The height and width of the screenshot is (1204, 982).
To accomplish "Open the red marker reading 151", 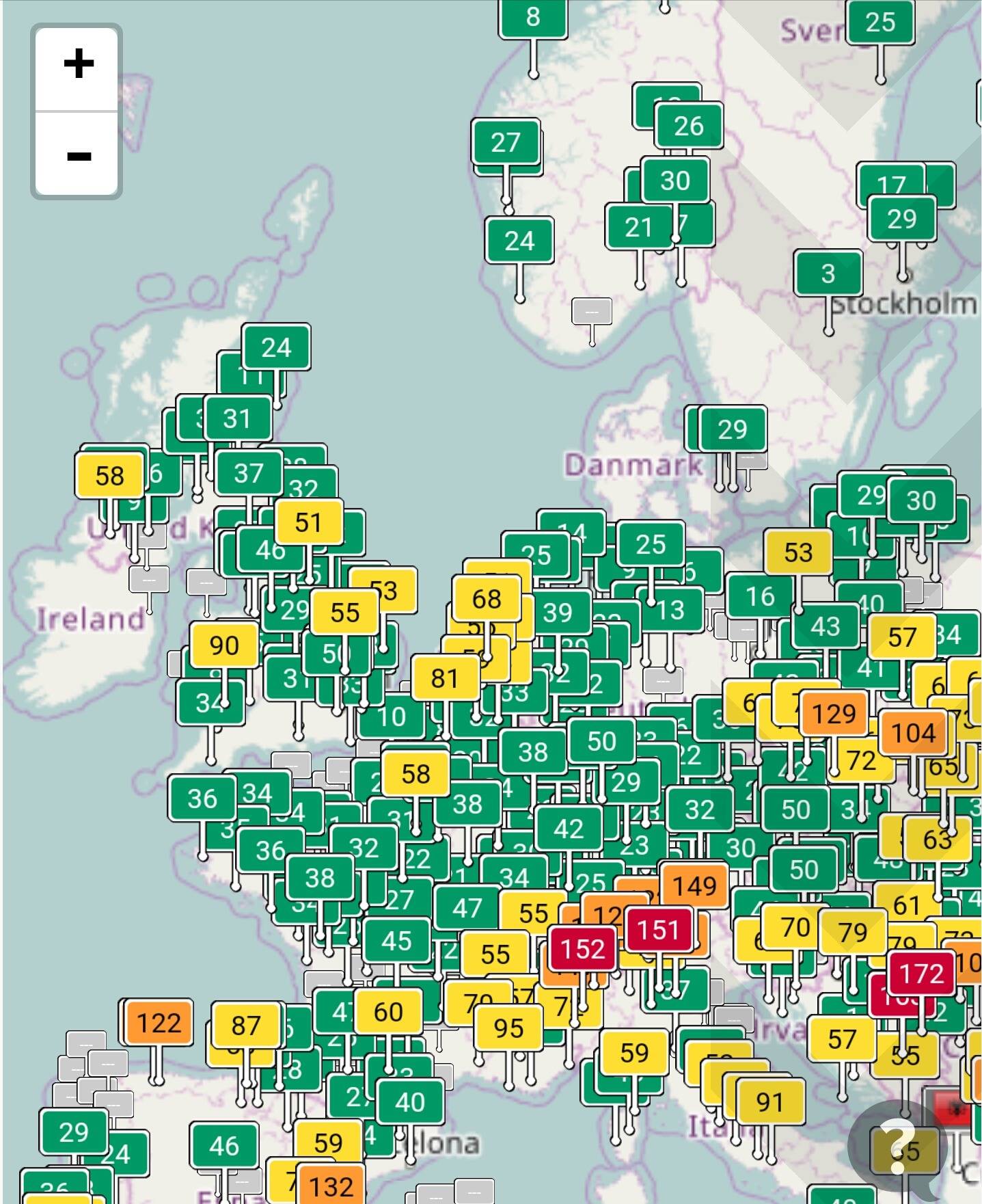I will click(657, 930).
